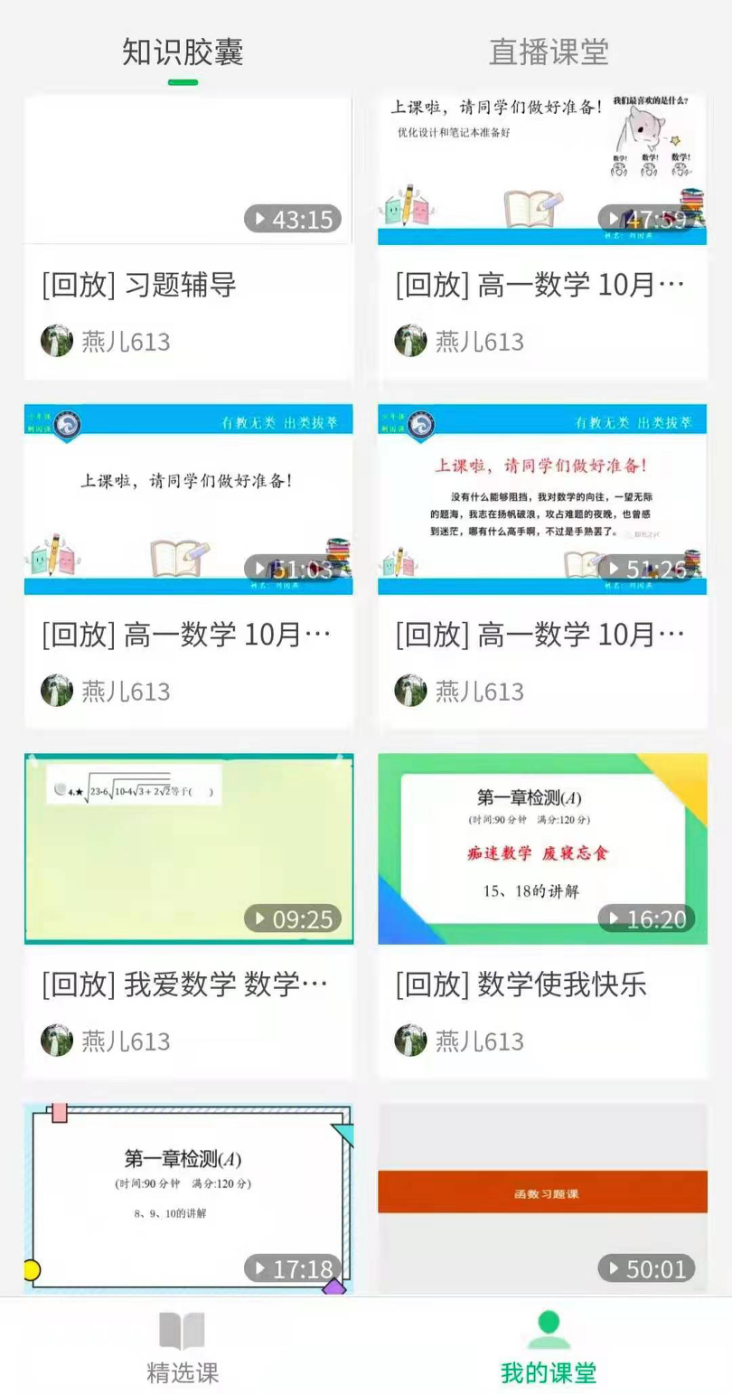Tap the play icon on the 51:25 replay
The height and width of the screenshot is (1394, 733).
coord(613,568)
